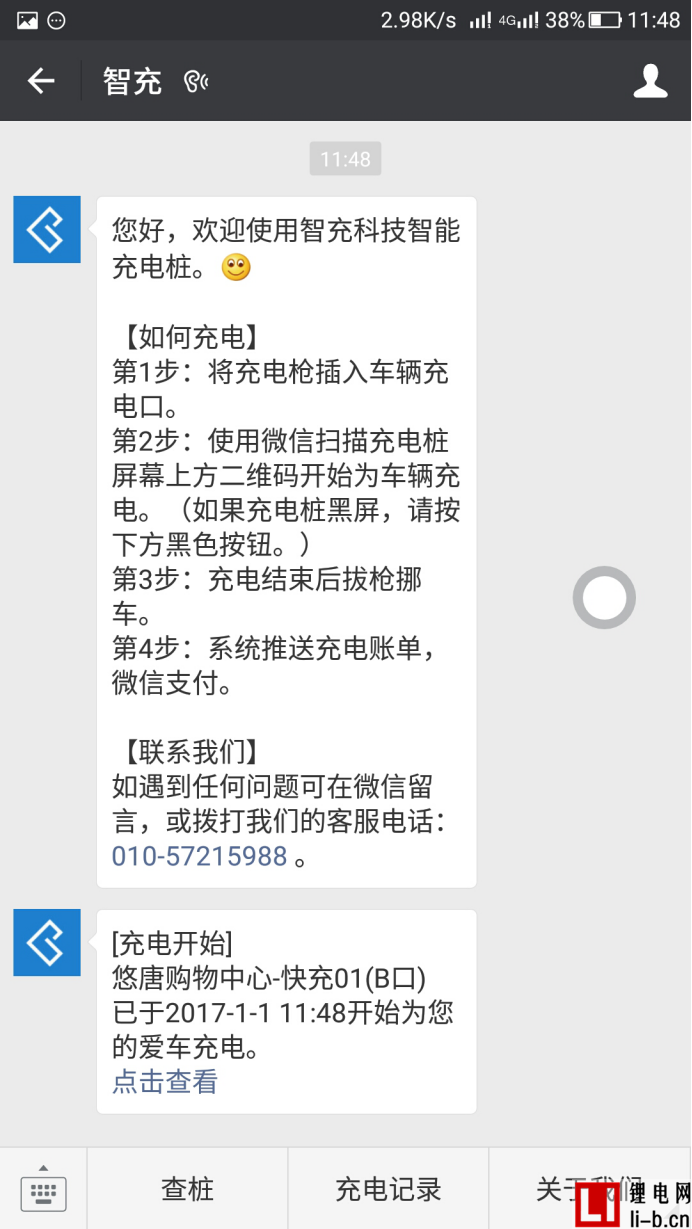Open 智充 avatar beside the welcome message
Viewport: 692px width, 1229px height.
(x=47, y=230)
